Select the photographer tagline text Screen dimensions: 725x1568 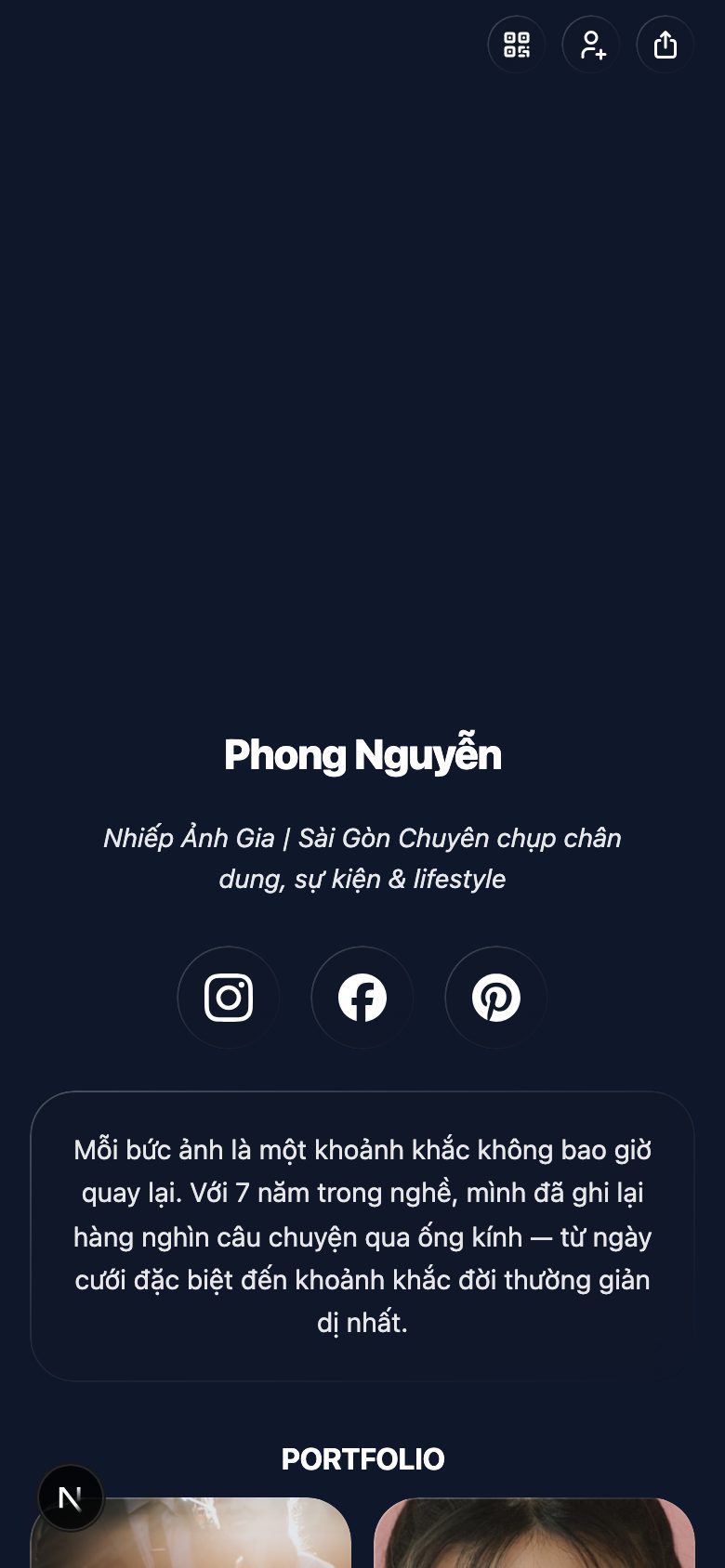tap(362, 858)
